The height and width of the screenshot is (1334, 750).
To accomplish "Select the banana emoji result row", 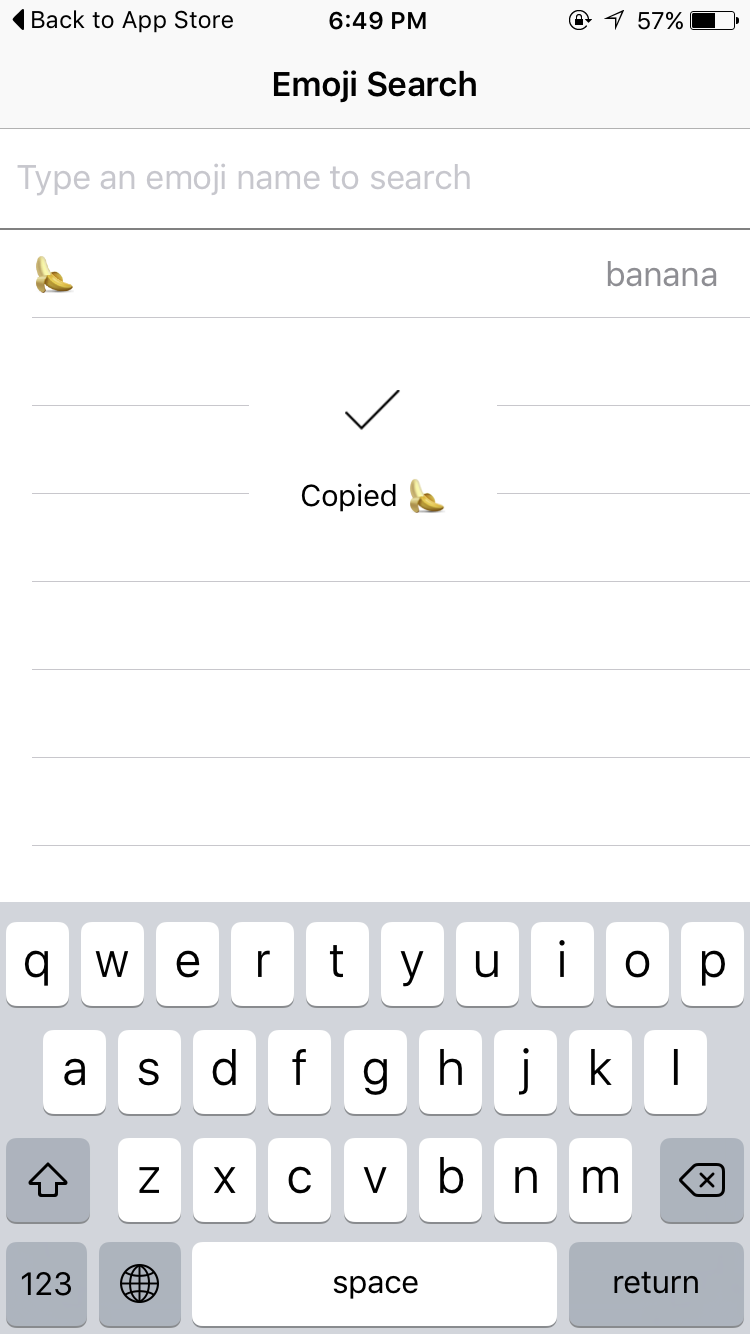I will tap(375, 274).
